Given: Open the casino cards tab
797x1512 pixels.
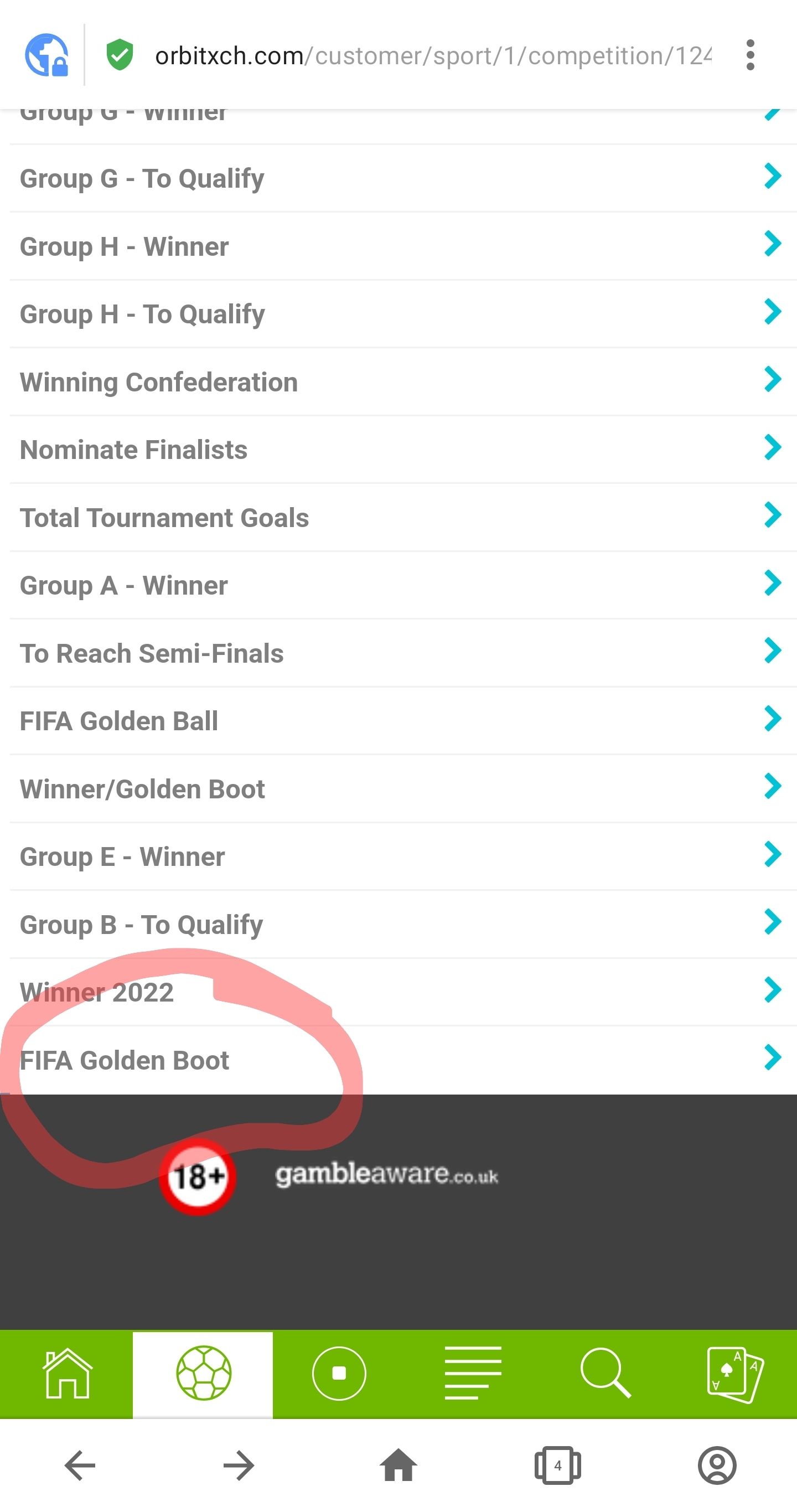Looking at the screenshot, I should pos(735,1374).
